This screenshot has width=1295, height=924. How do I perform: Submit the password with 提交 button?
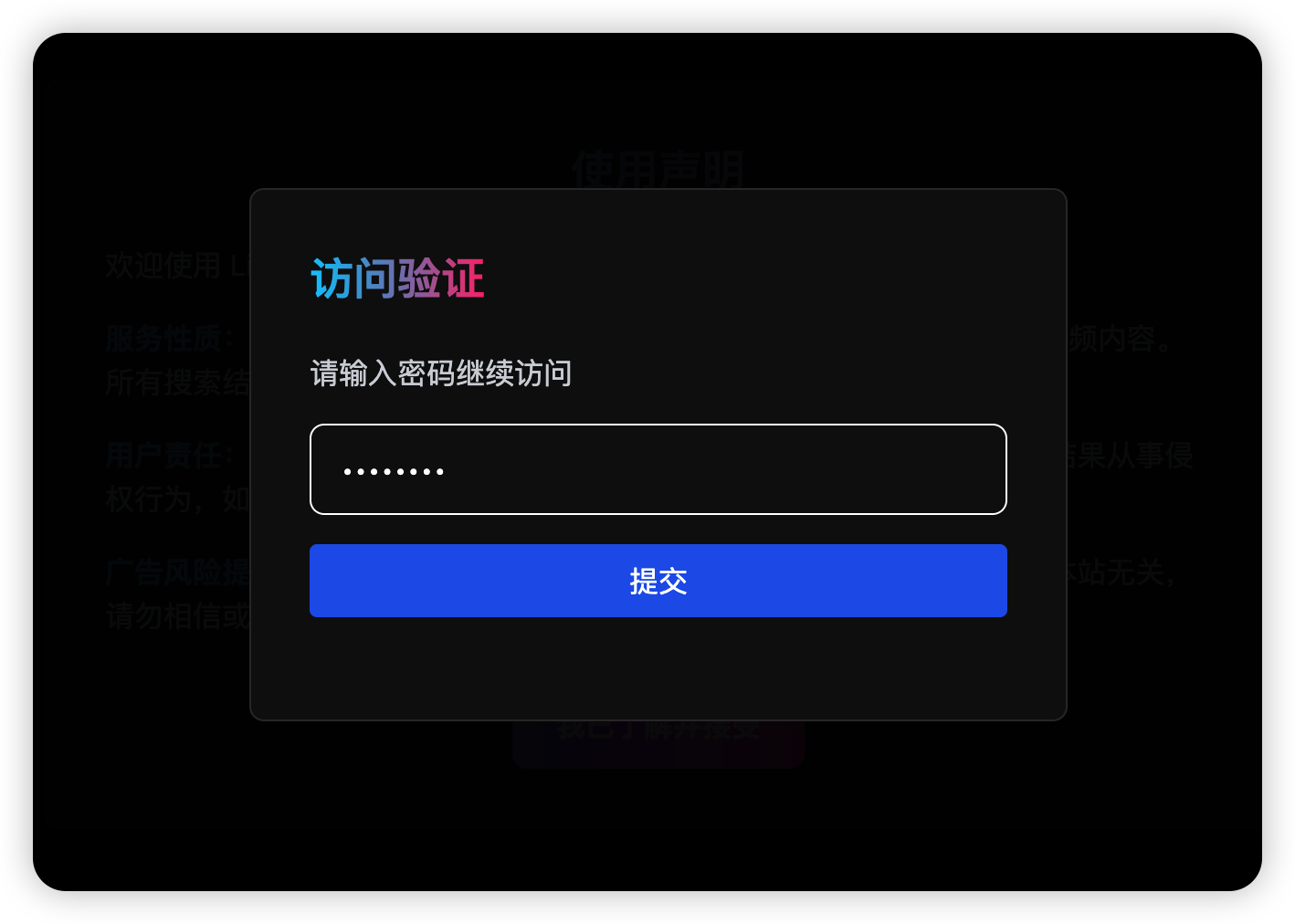click(658, 581)
